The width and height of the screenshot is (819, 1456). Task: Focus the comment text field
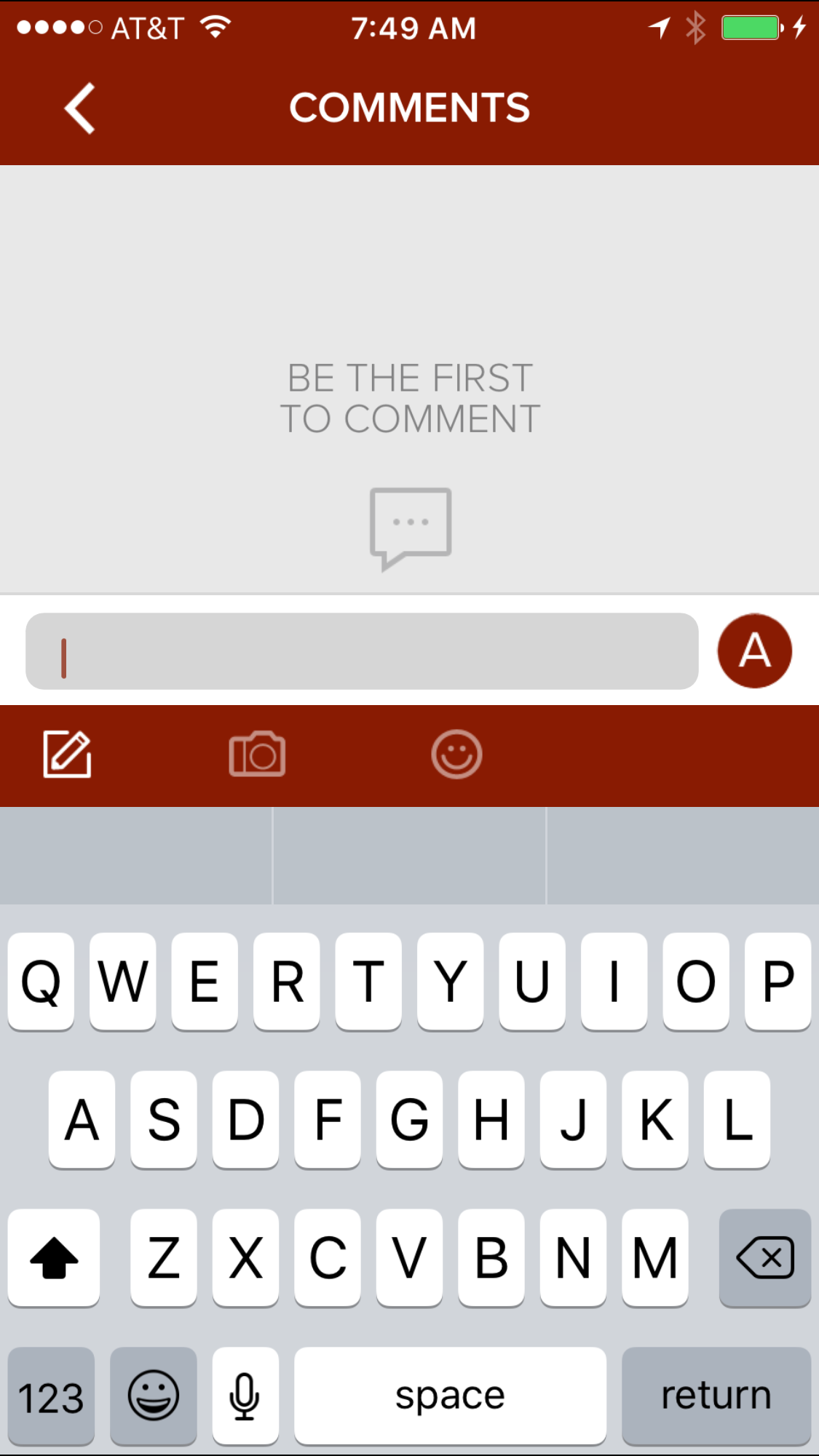click(362, 651)
